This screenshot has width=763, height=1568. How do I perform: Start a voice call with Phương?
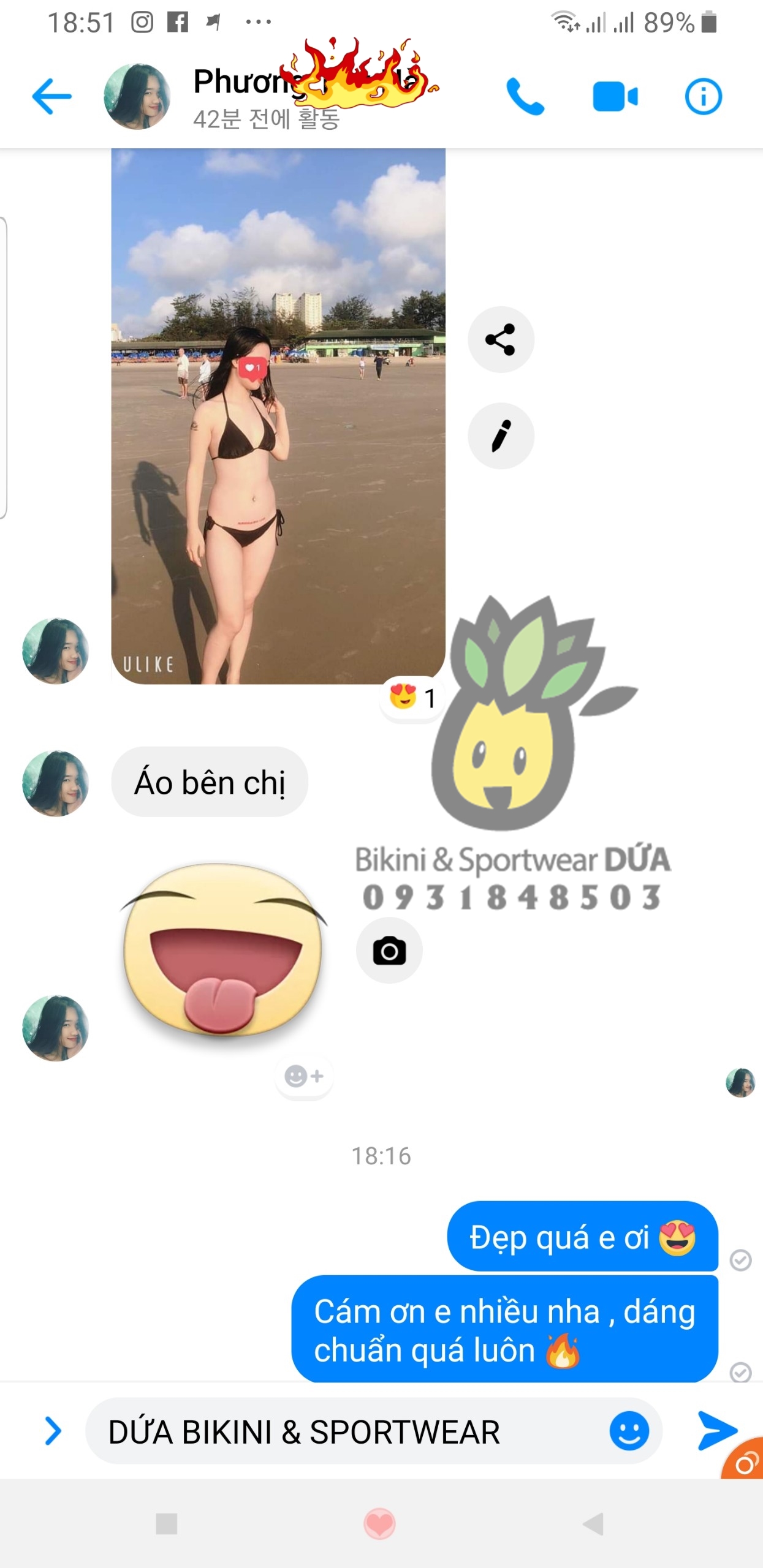click(x=525, y=97)
